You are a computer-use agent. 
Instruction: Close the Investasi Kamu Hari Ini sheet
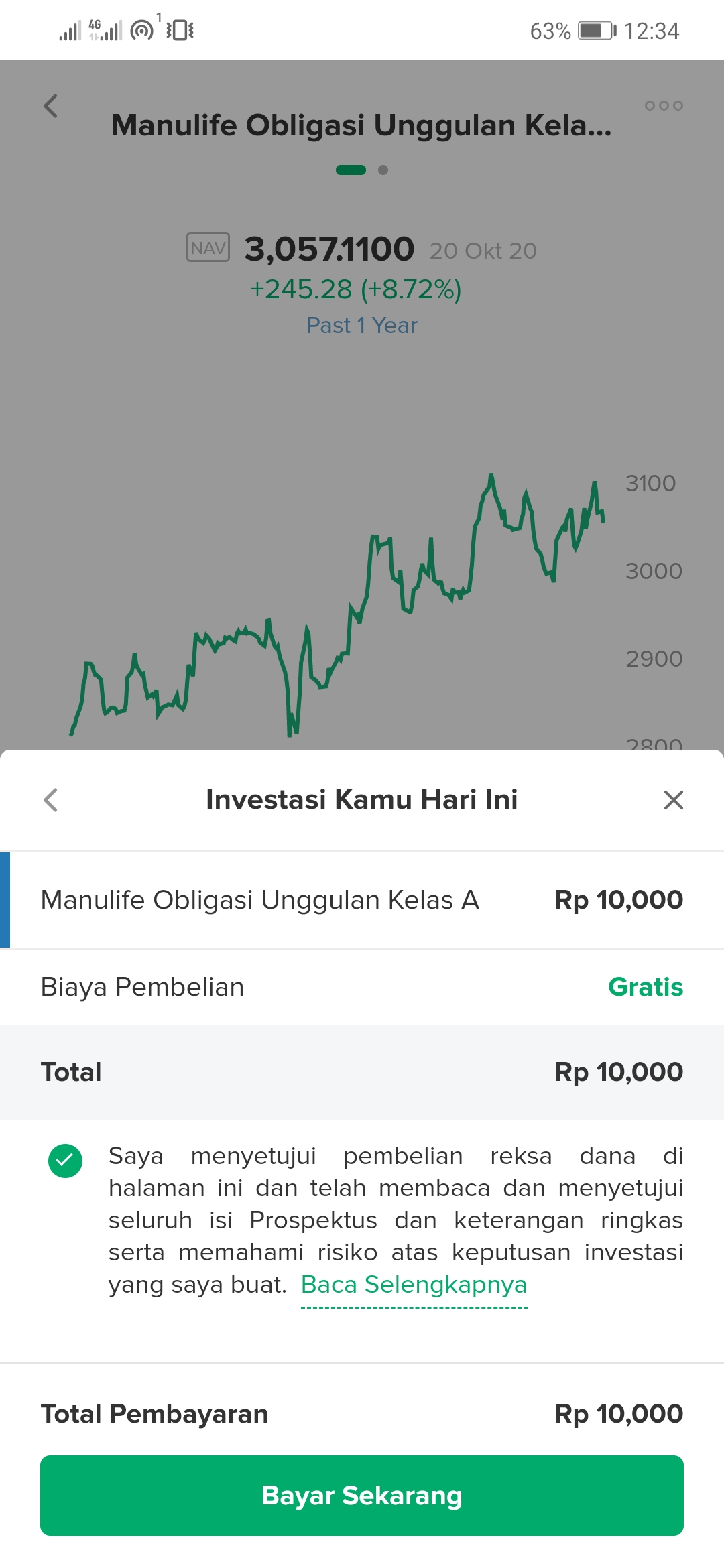tap(673, 799)
